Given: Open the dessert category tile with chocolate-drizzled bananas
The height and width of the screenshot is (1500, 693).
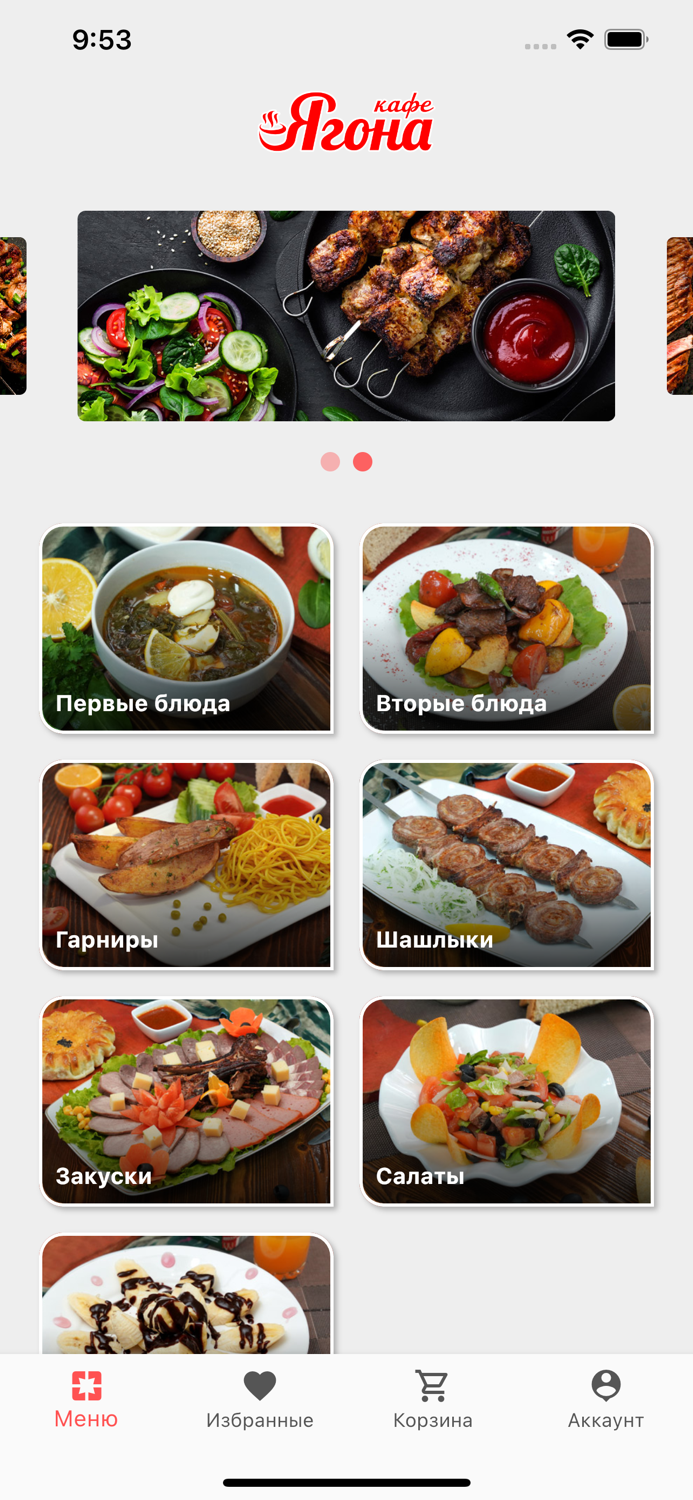Looking at the screenshot, I should (x=186, y=1295).
